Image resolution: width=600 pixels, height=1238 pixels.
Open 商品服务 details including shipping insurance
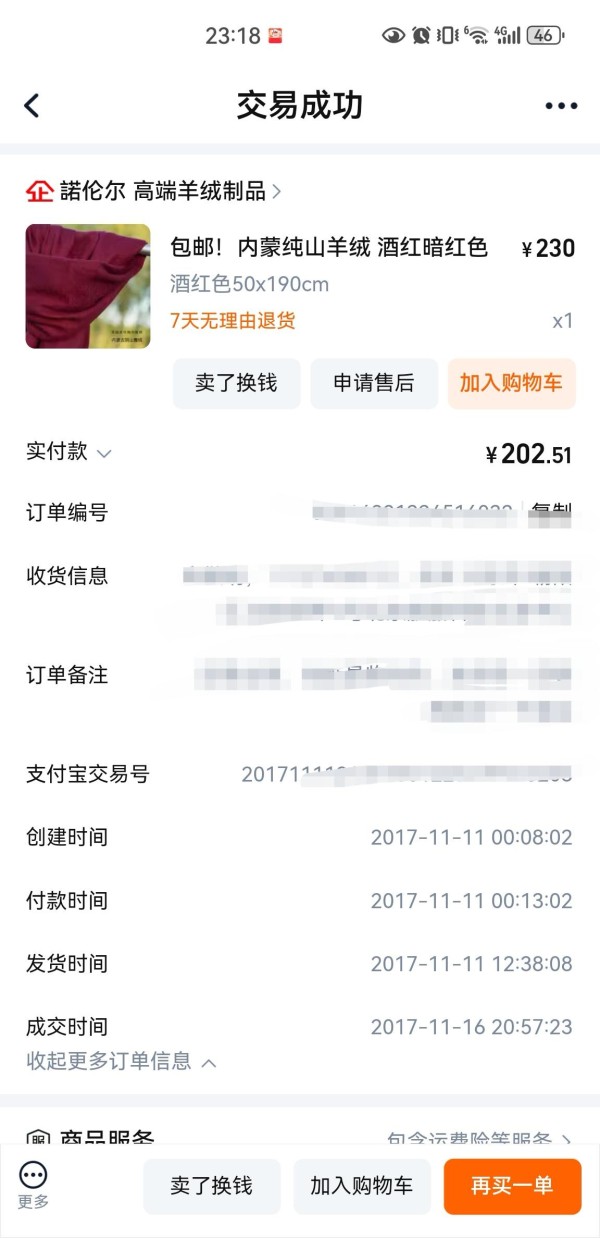(300, 1138)
